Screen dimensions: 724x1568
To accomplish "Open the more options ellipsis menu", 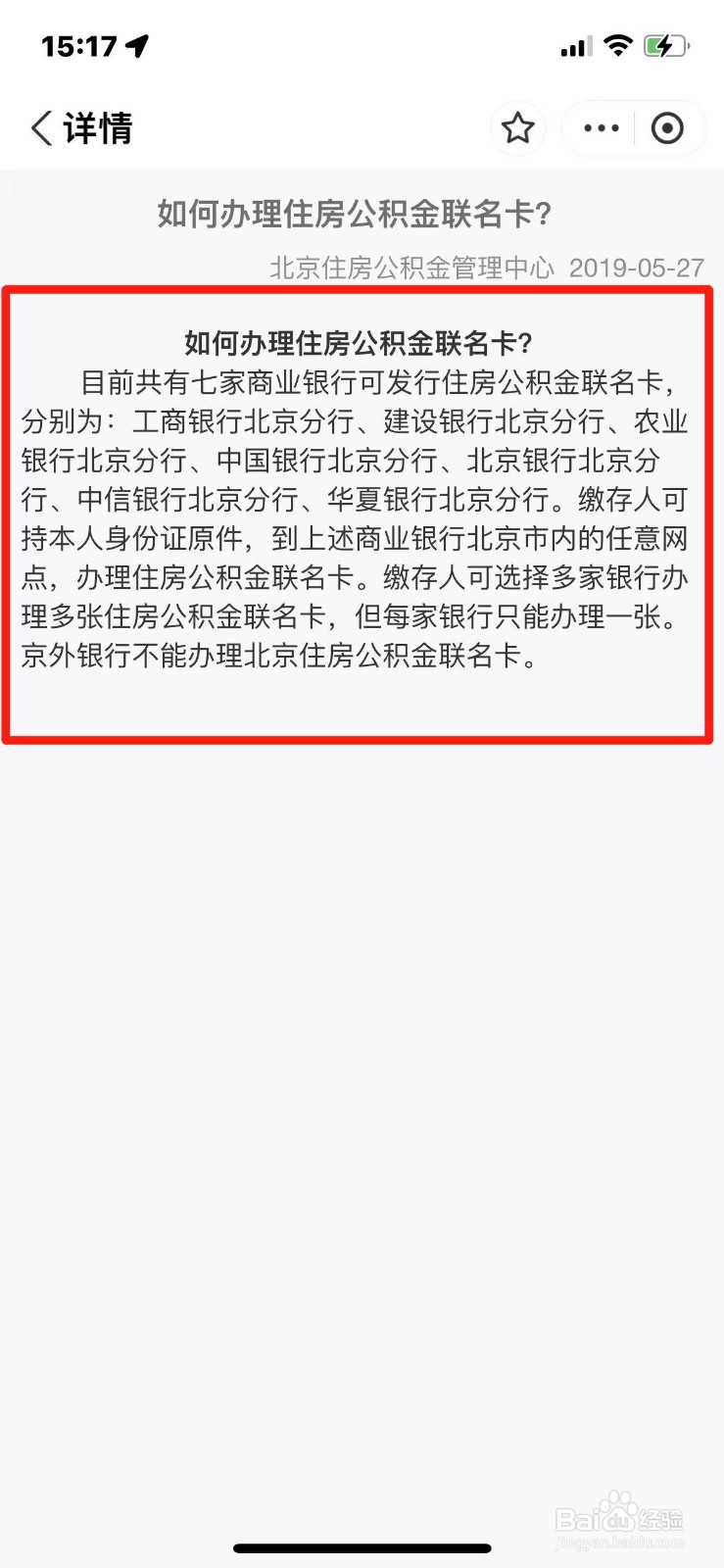I will (x=600, y=127).
